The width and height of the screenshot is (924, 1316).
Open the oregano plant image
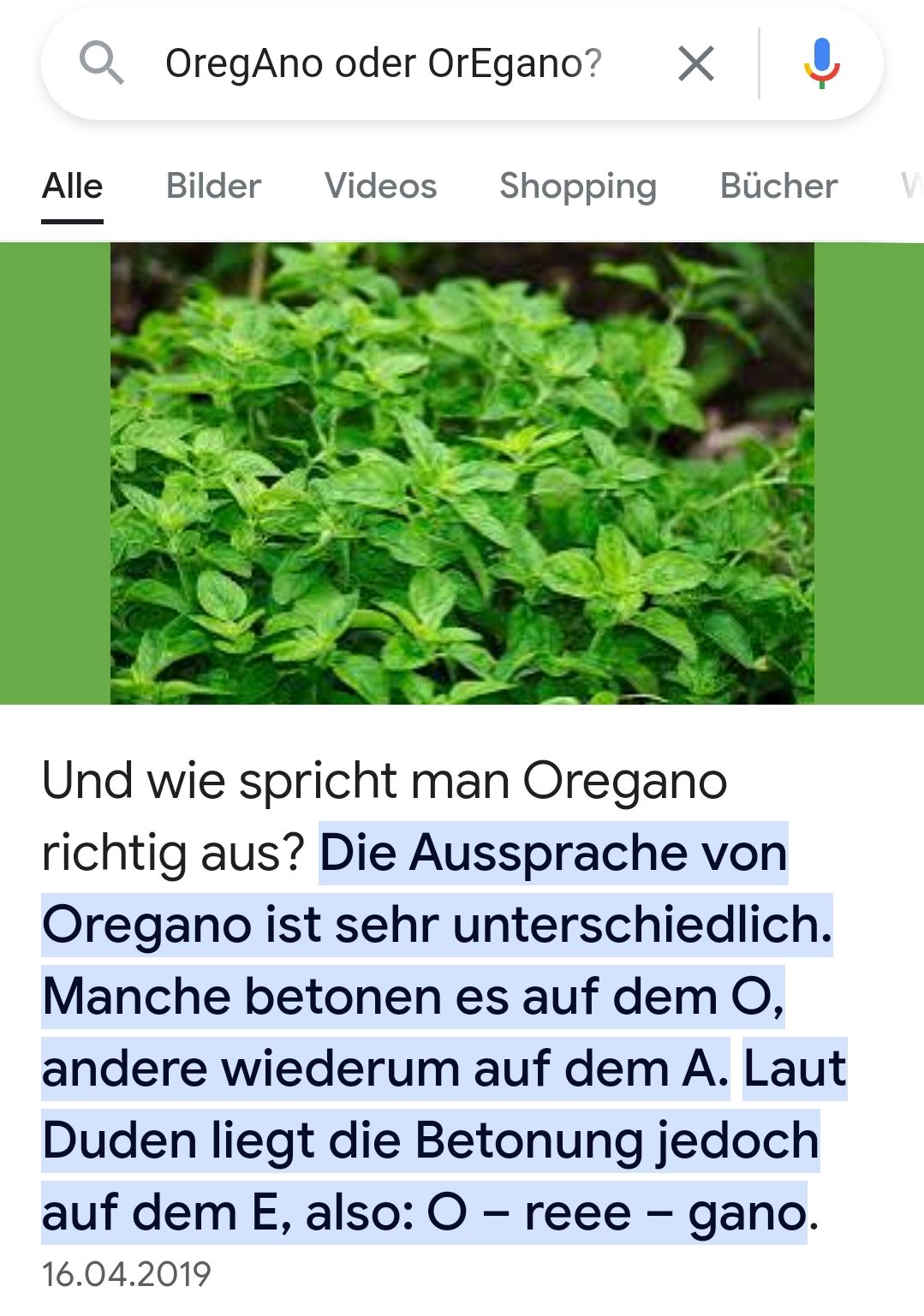(x=462, y=473)
